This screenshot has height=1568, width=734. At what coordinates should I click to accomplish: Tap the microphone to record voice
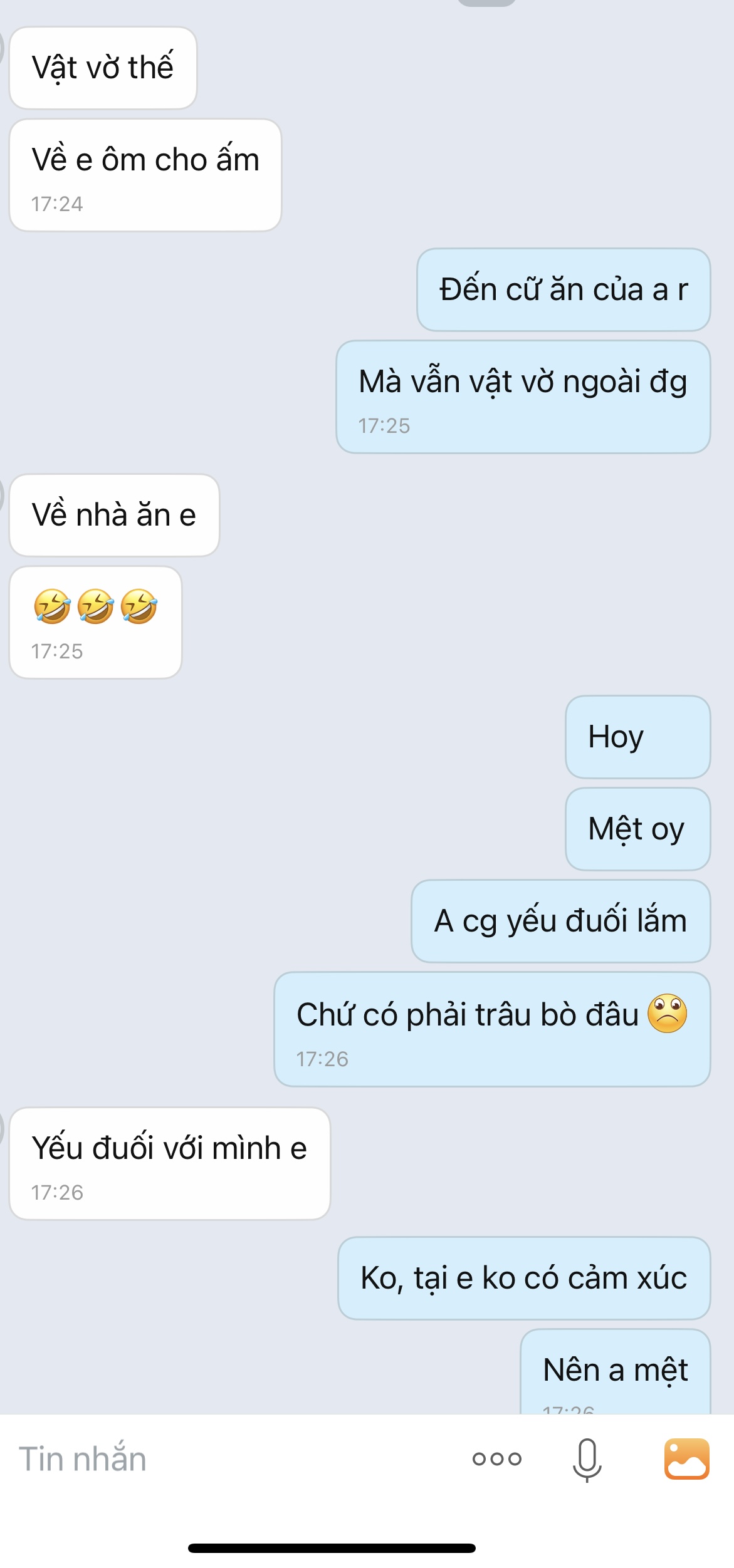587,1459
